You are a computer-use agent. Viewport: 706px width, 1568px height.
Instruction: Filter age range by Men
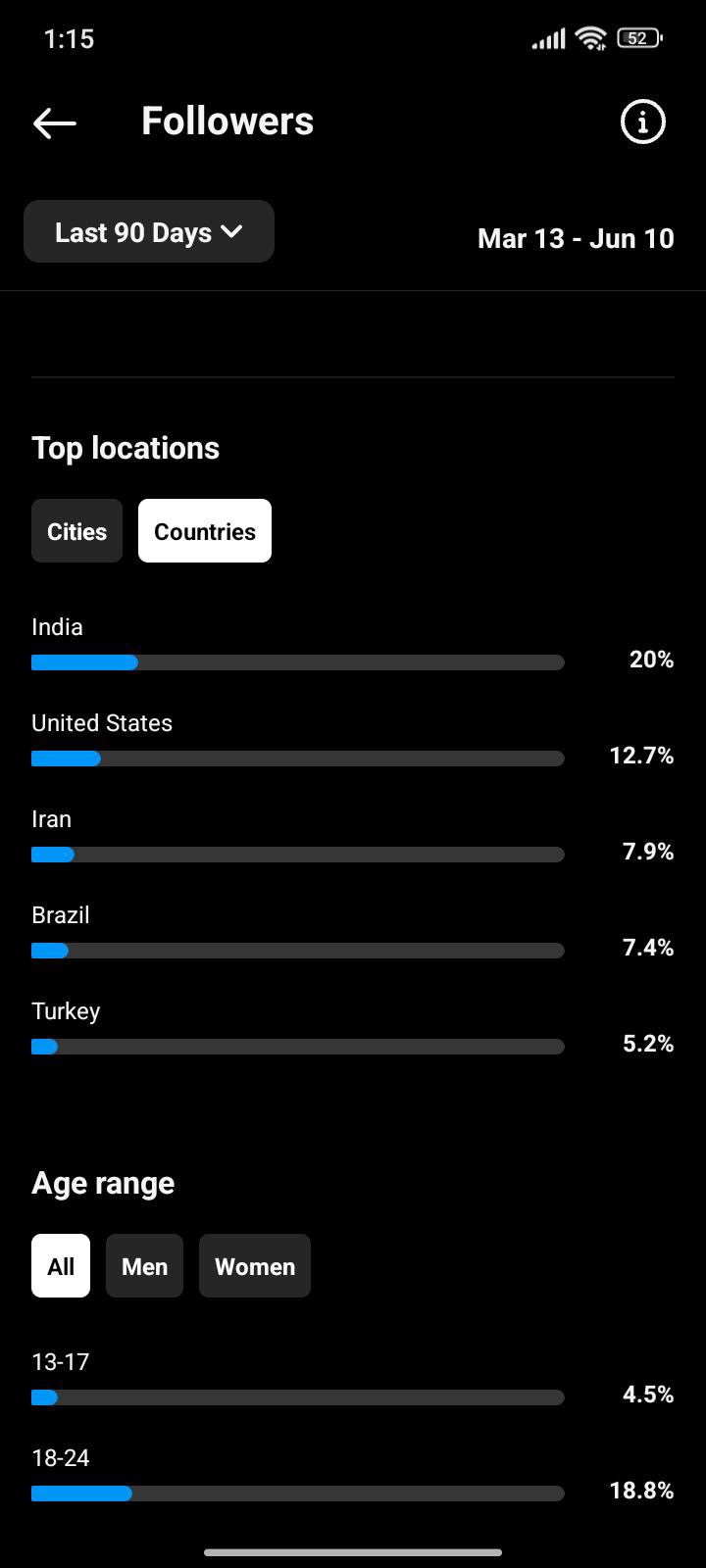(144, 1266)
